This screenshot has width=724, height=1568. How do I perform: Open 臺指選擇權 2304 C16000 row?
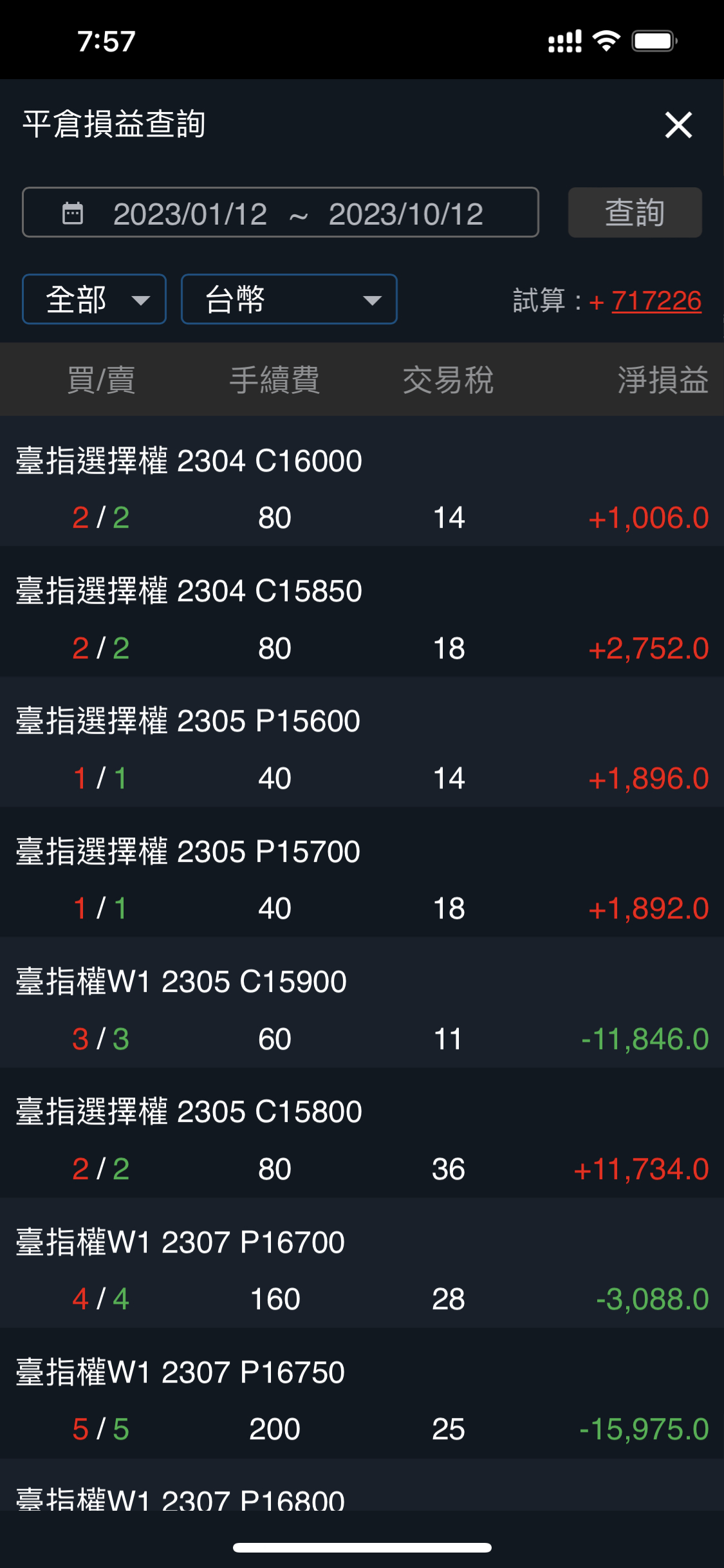pos(362,481)
